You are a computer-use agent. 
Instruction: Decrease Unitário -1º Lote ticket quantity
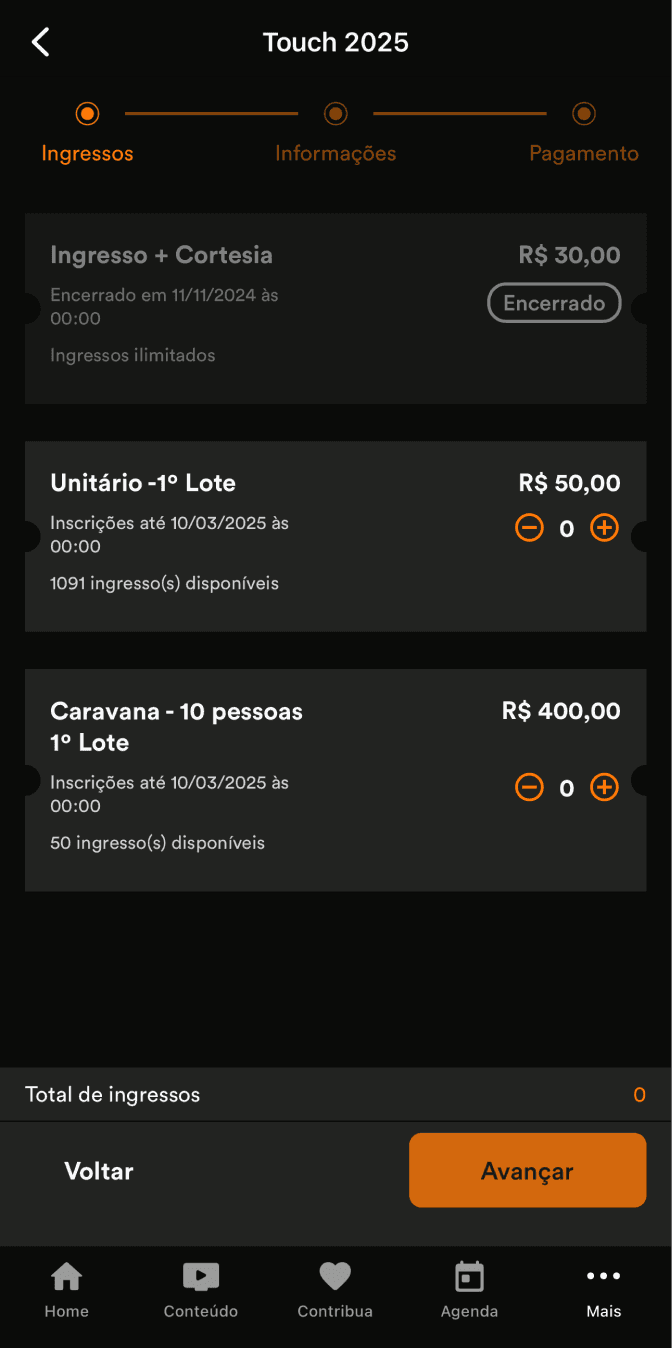tap(529, 528)
